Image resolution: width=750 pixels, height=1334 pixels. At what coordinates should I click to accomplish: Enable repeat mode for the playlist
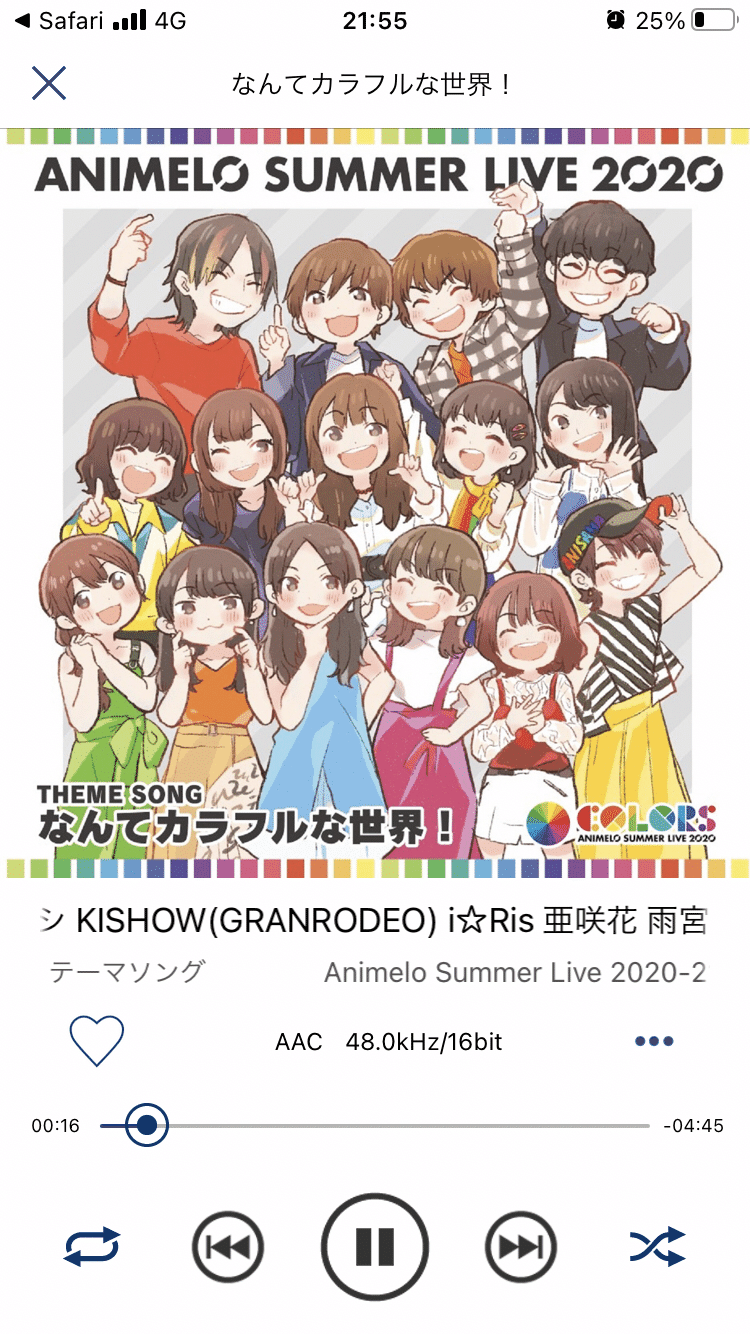coord(94,1246)
